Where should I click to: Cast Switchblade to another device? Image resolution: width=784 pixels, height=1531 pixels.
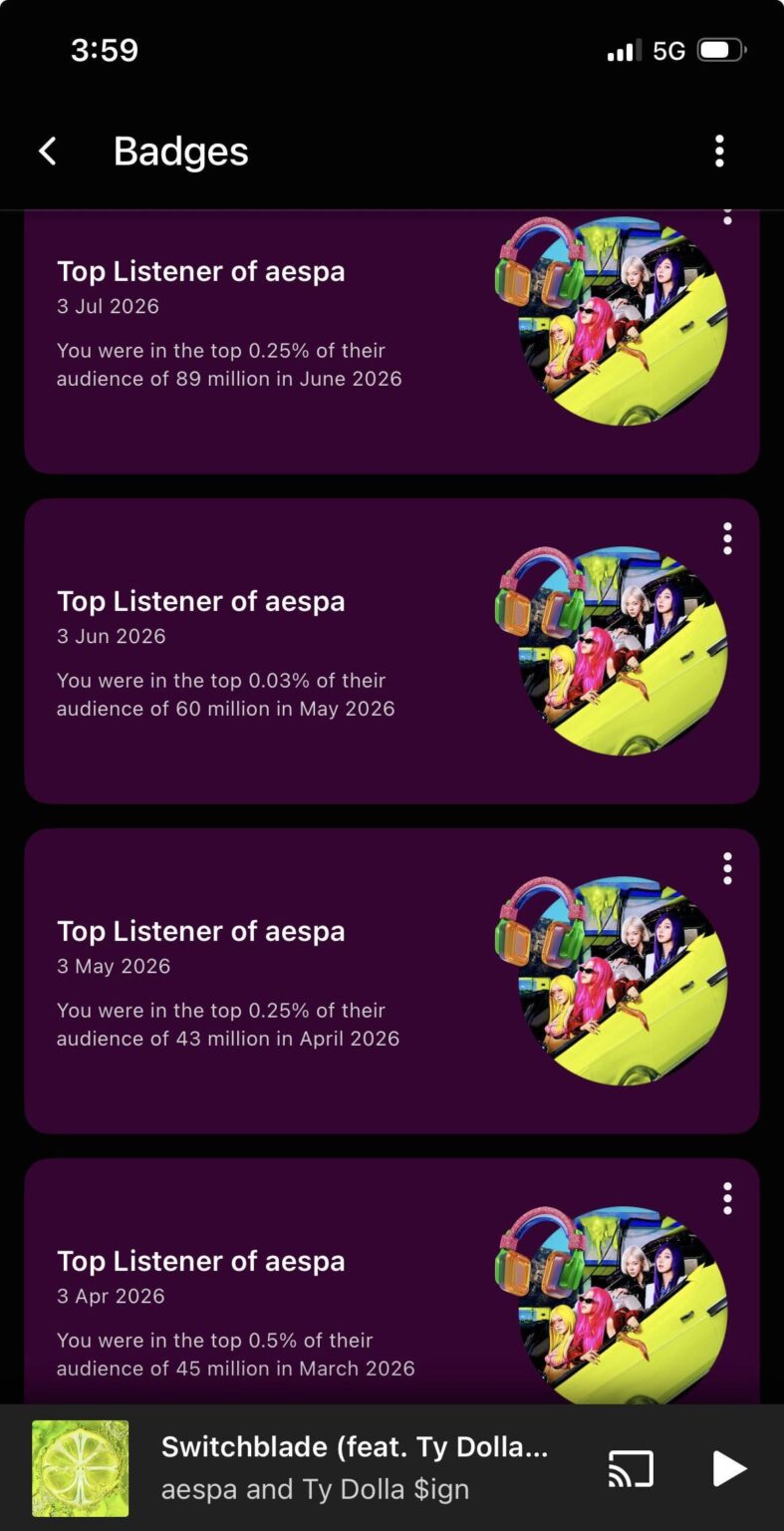click(x=631, y=1468)
